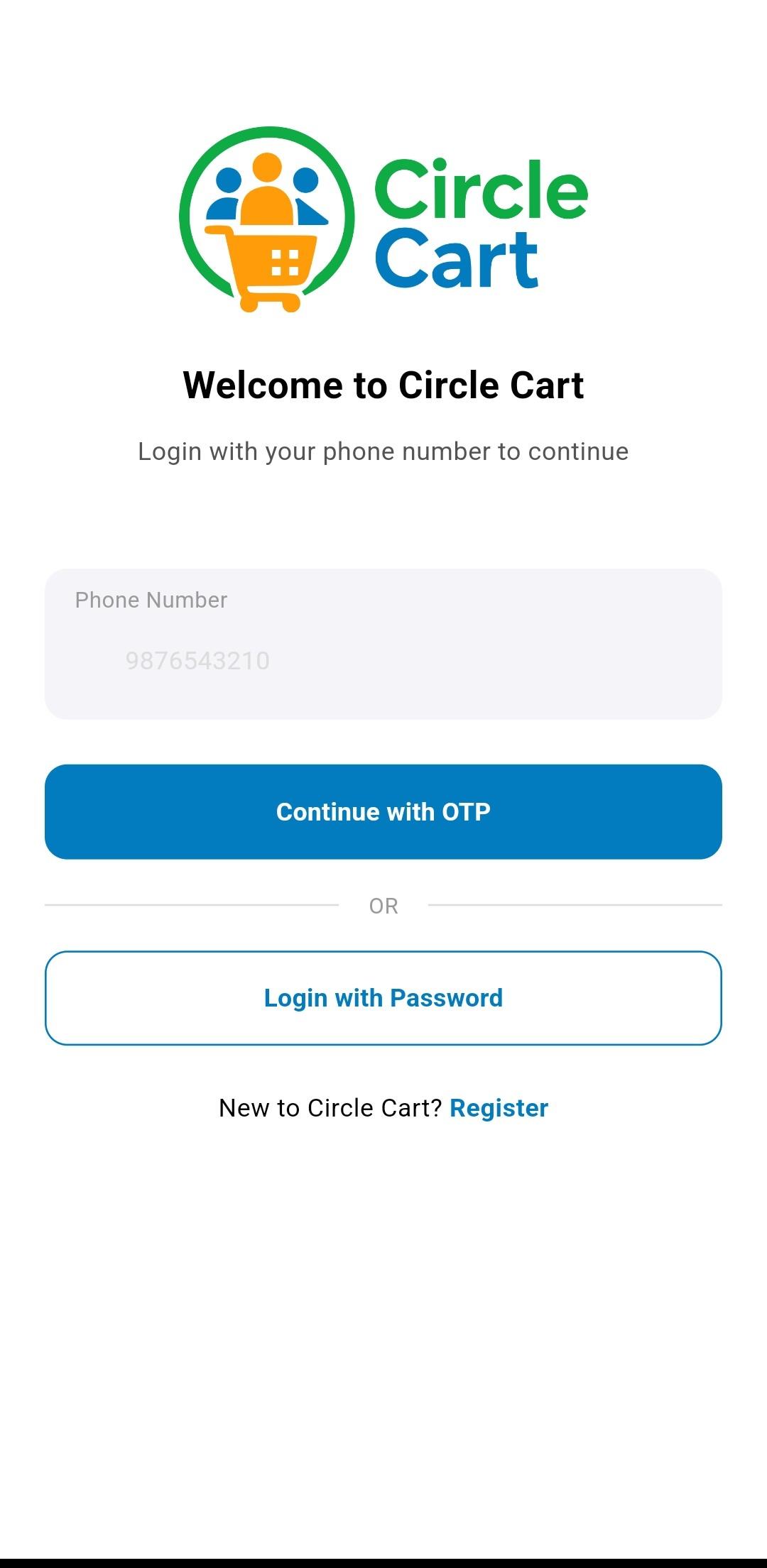Click the Circle Cart logo
Image resolution: width=767 pixels, height=1568 pixels.
383,220
